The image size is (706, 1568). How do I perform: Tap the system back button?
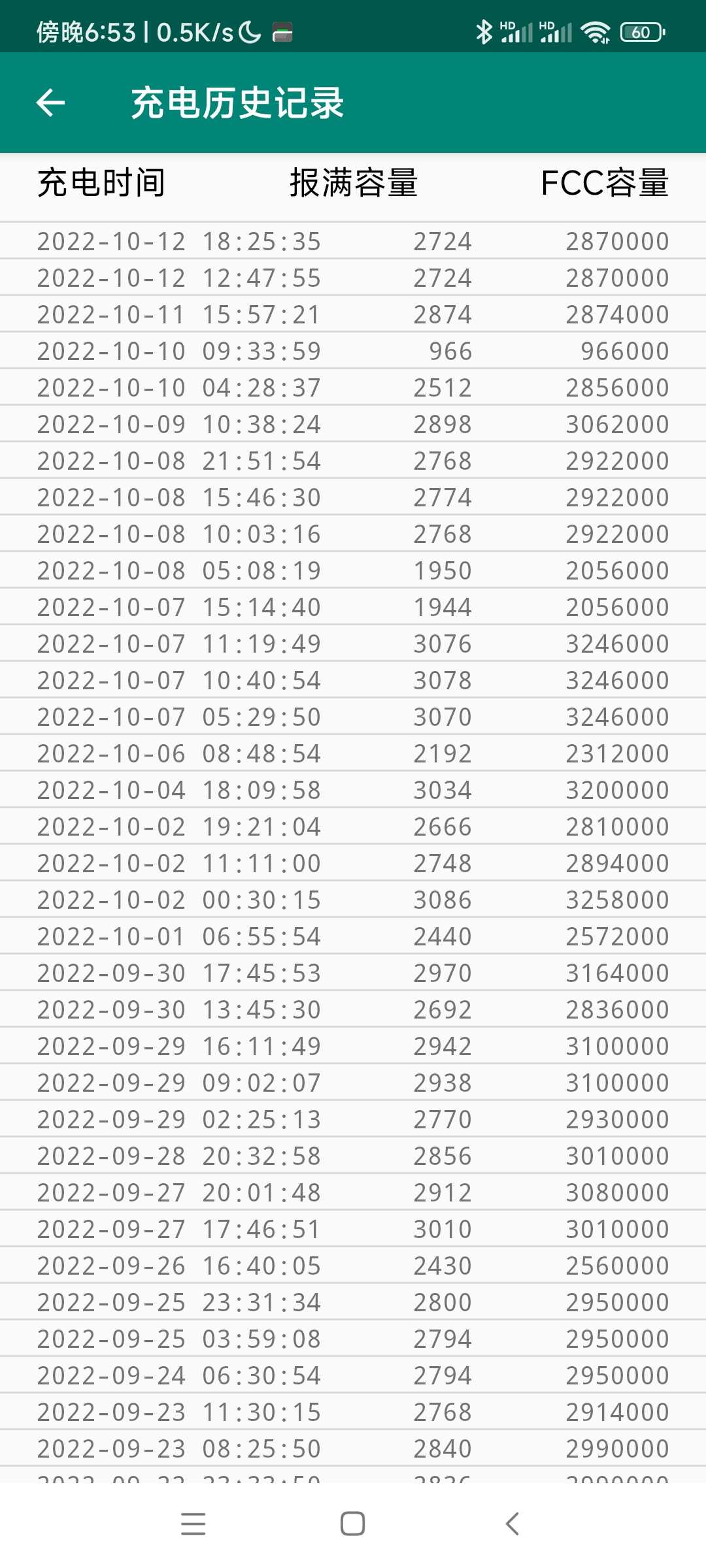(513, 1524)
